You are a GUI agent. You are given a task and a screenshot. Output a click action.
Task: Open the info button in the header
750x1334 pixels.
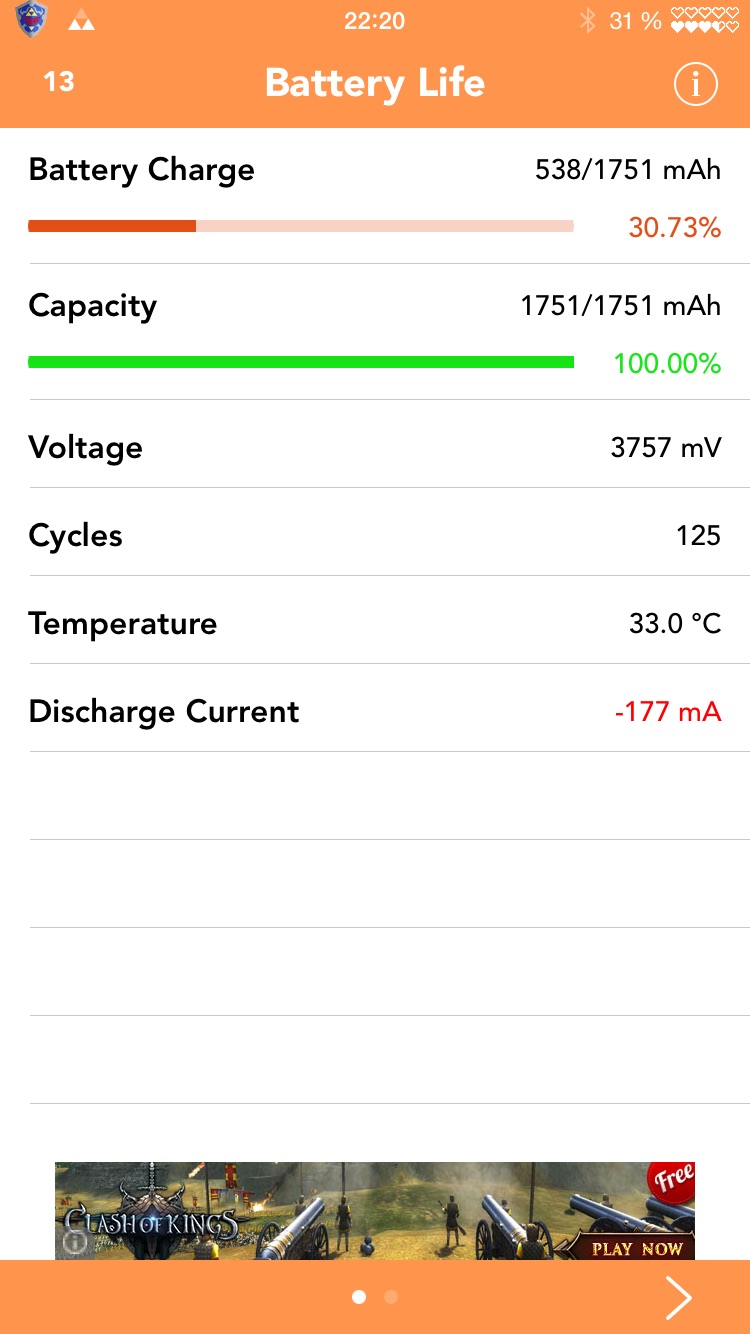[x=695, y=85]
